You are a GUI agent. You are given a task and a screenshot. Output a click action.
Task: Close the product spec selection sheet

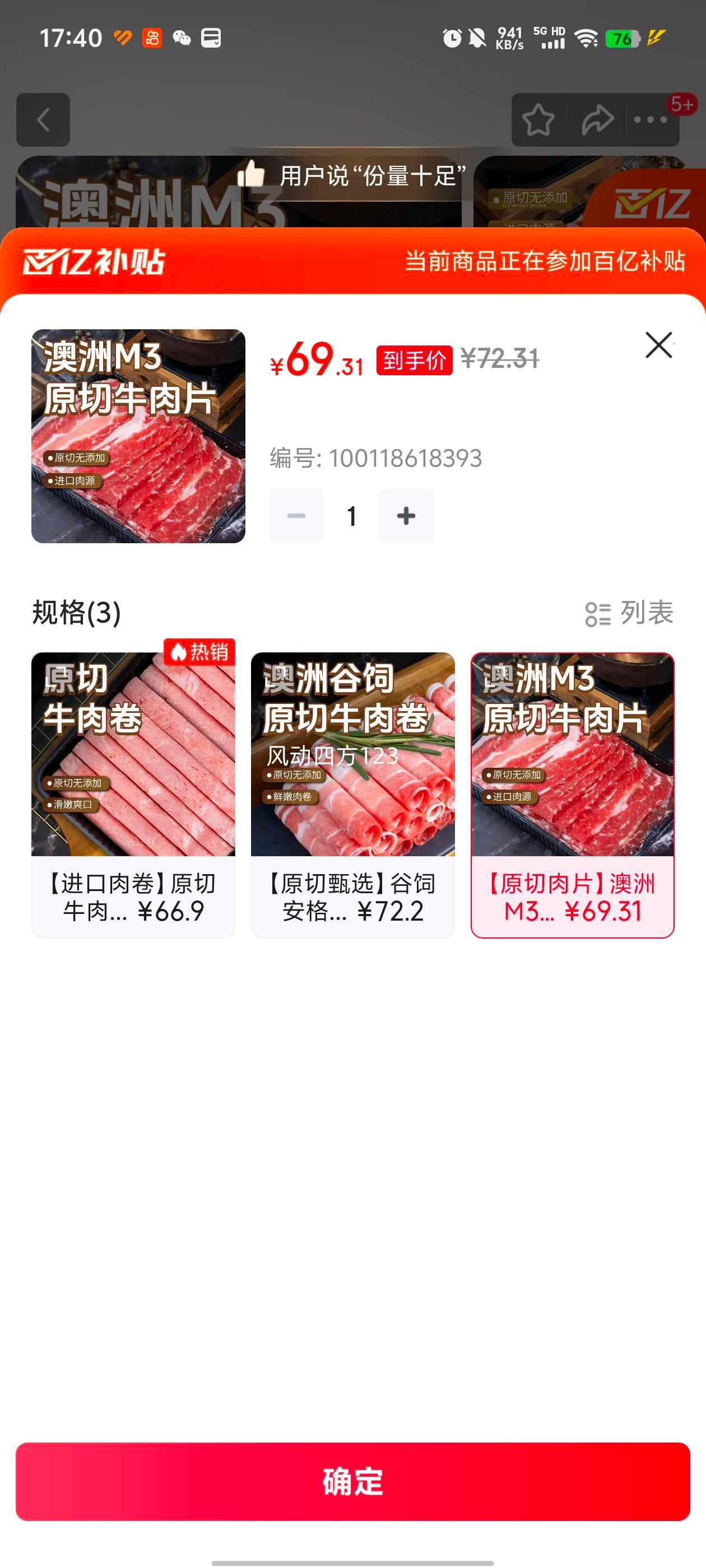point(658,345)
